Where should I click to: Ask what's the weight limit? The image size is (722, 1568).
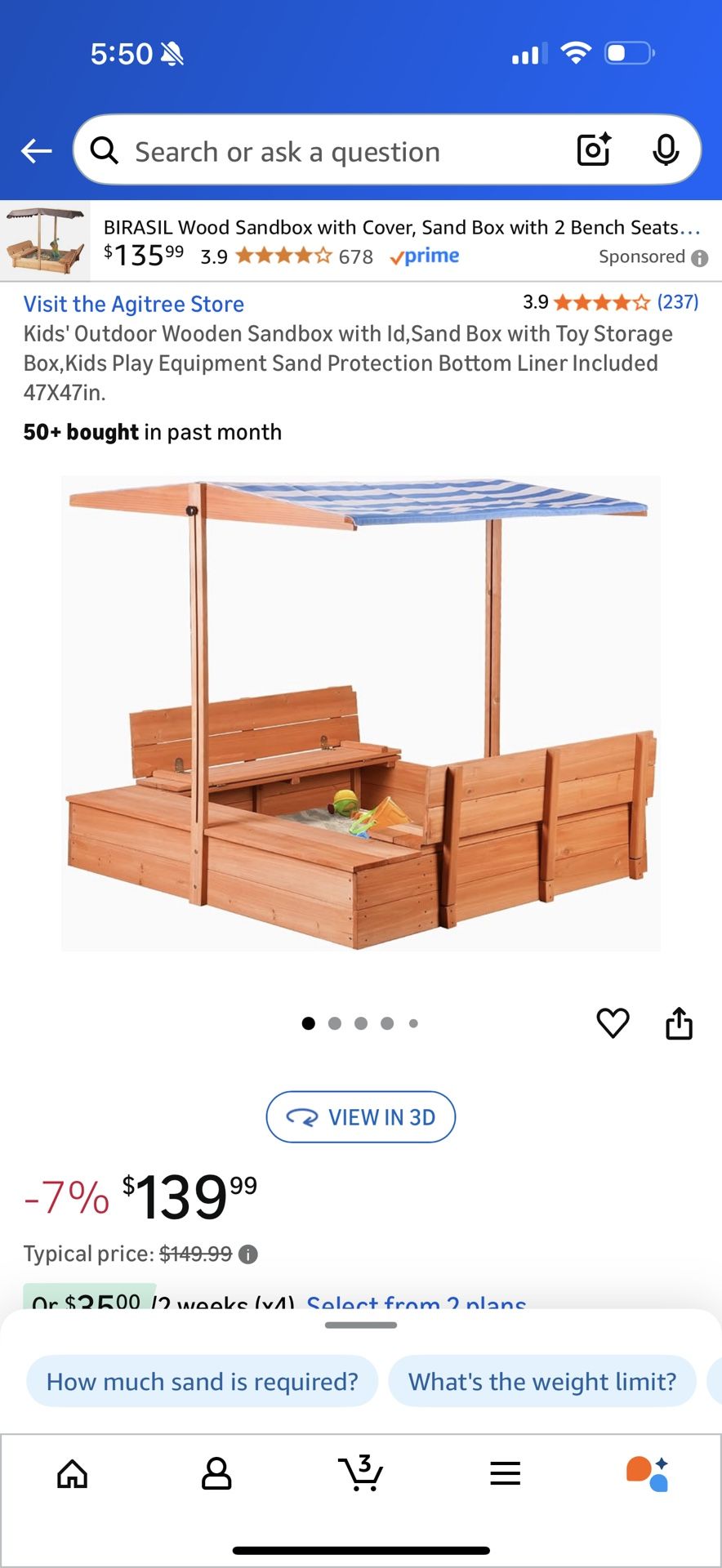coord(542,1382)
